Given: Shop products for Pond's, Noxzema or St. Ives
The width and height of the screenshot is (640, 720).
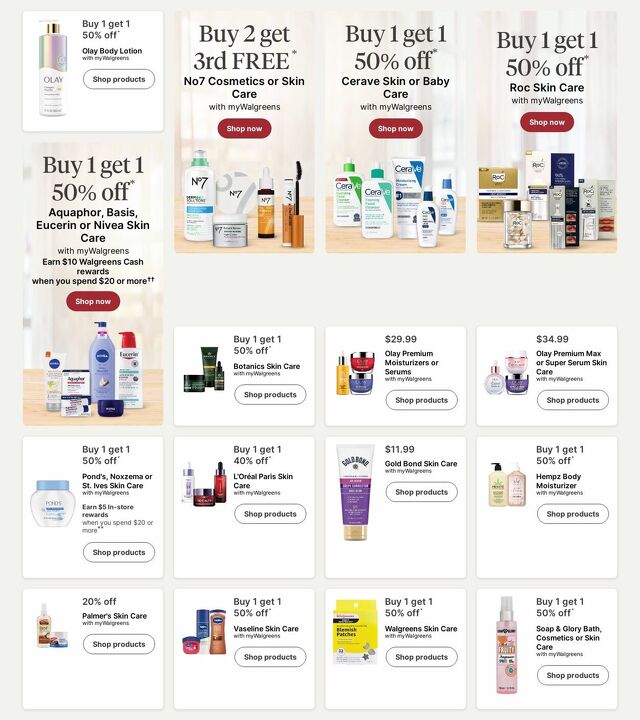Looking at the screenshot, I should pos(118,552).
